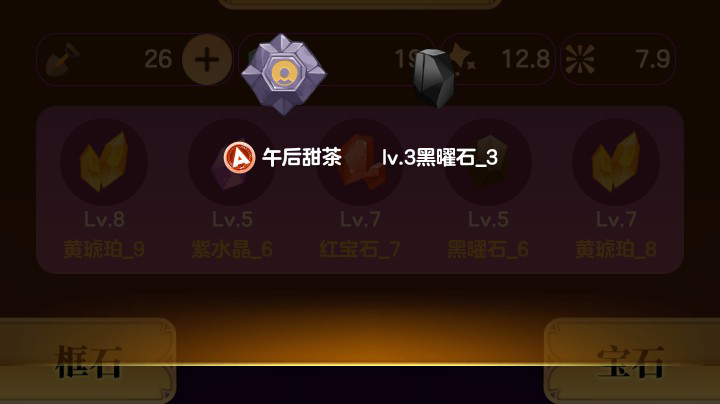720x404 pixels.
Task: Open the 宝石 button
Action: [x=630, y=362]
